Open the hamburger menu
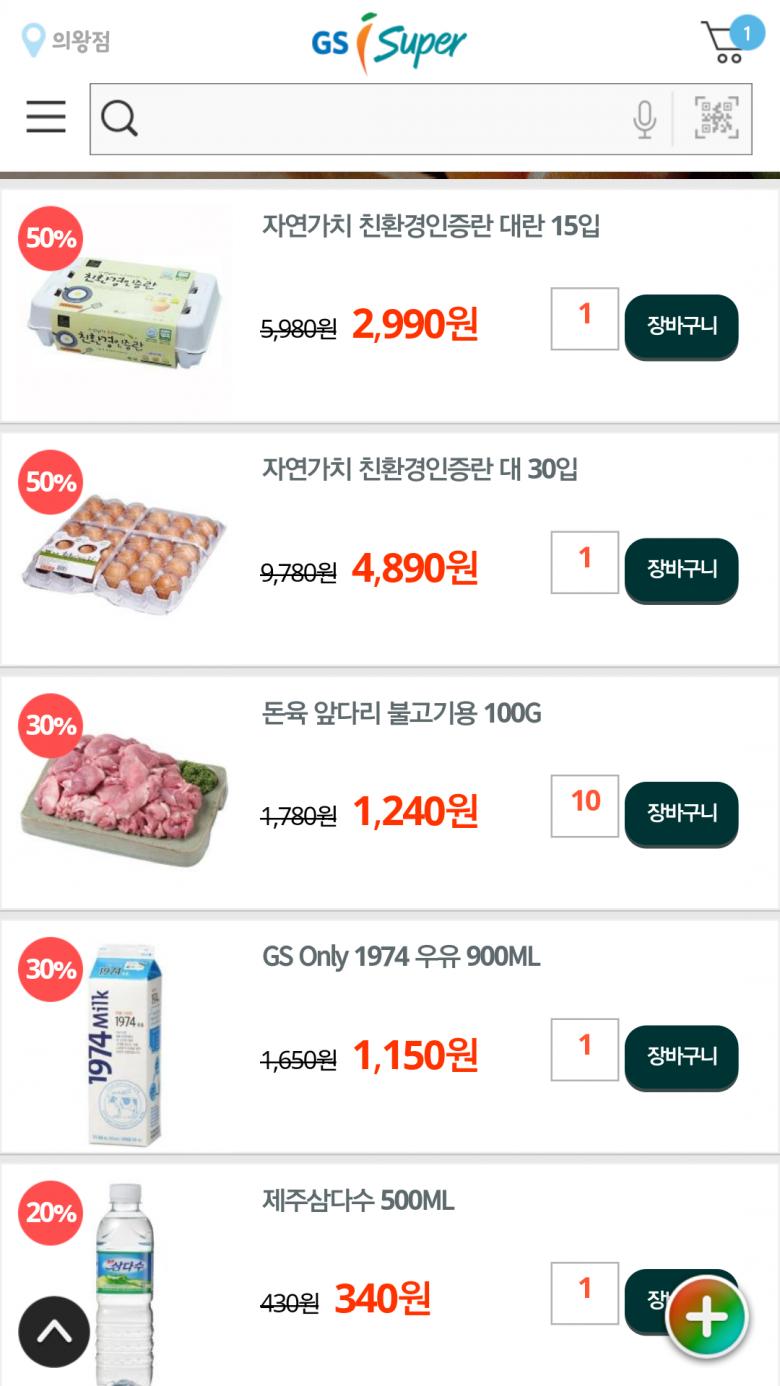780x1386 pixels. point(46,118)
